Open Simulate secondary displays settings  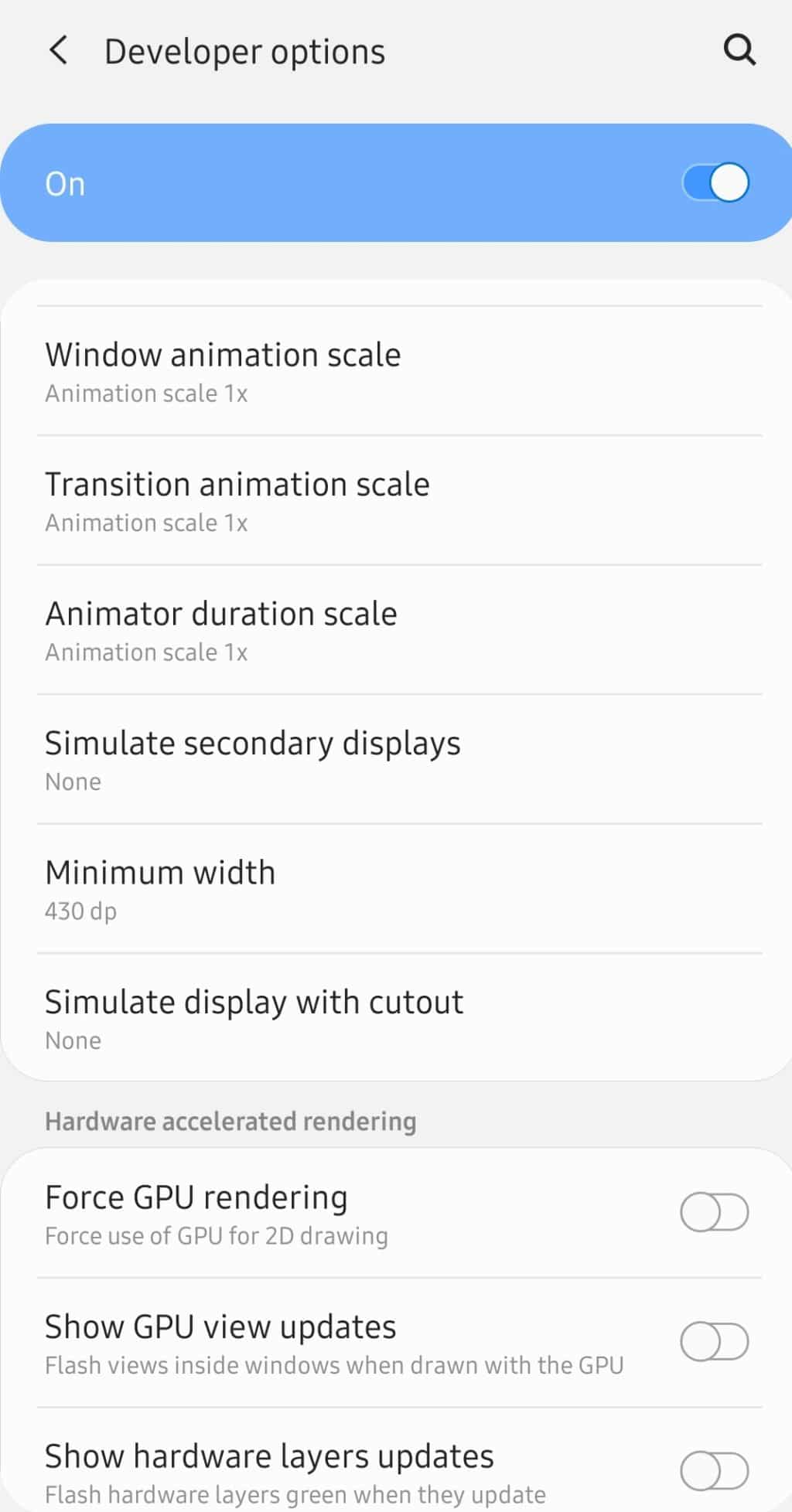(x=253, y=744)
